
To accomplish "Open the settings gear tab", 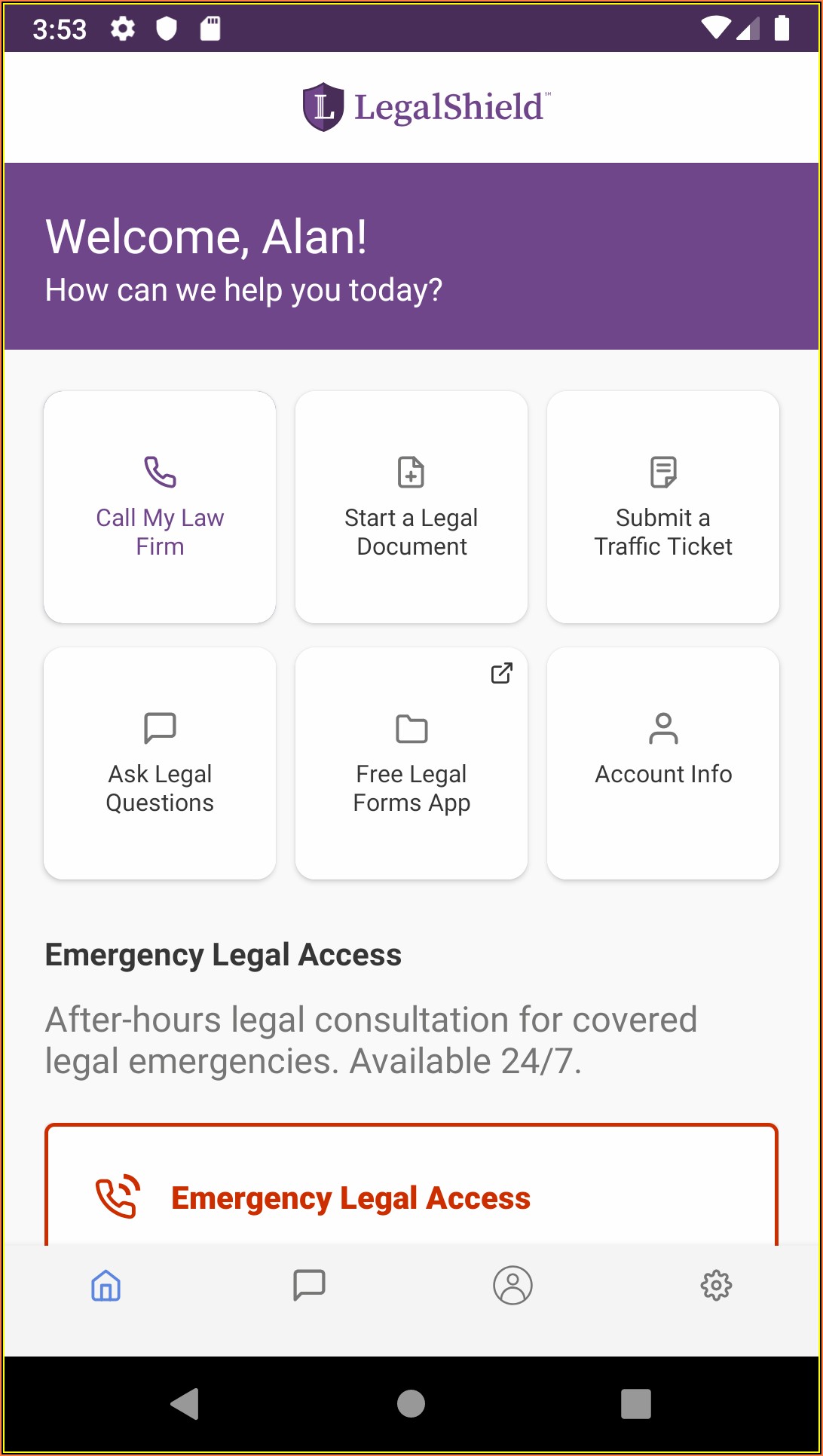I will click(716, 1286).
